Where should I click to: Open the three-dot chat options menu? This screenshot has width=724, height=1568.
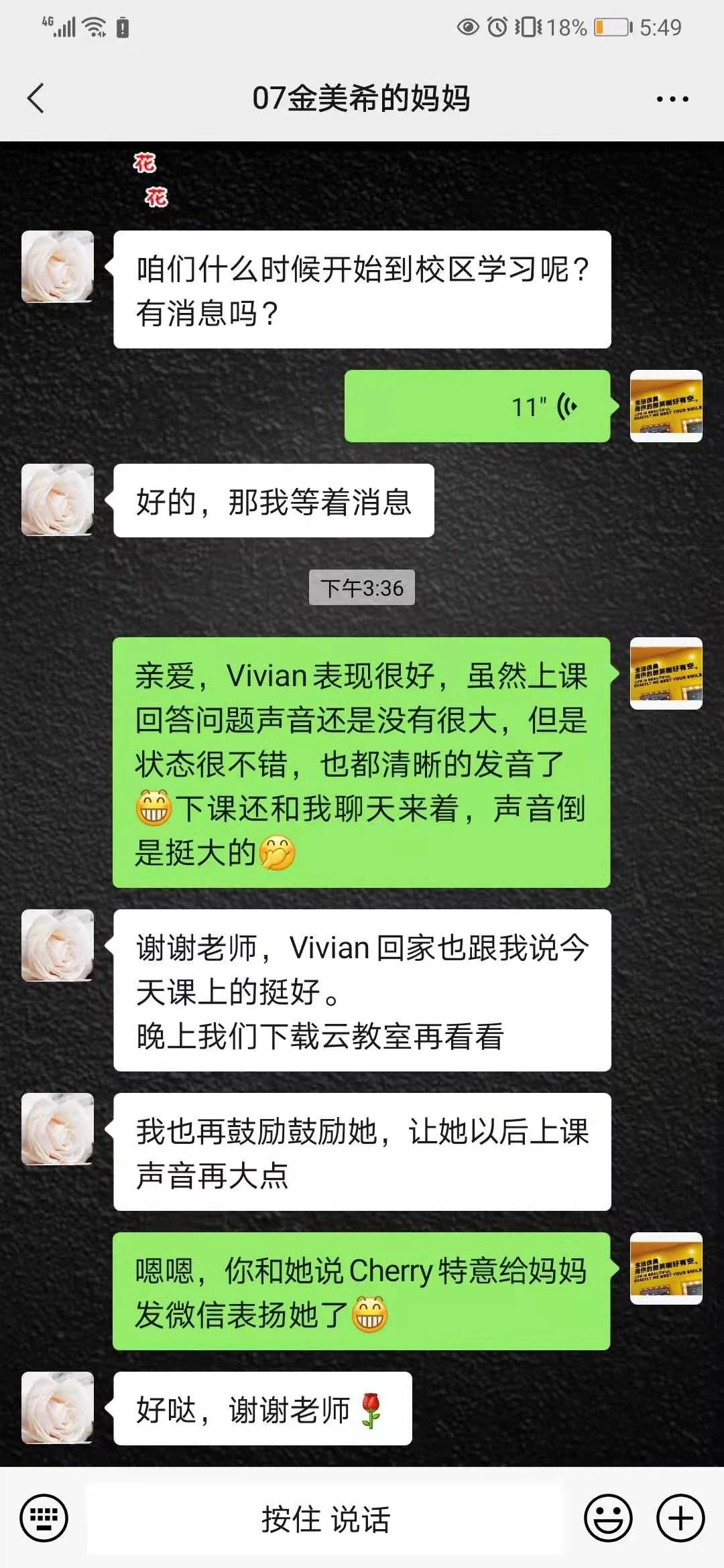coord(672,99)
